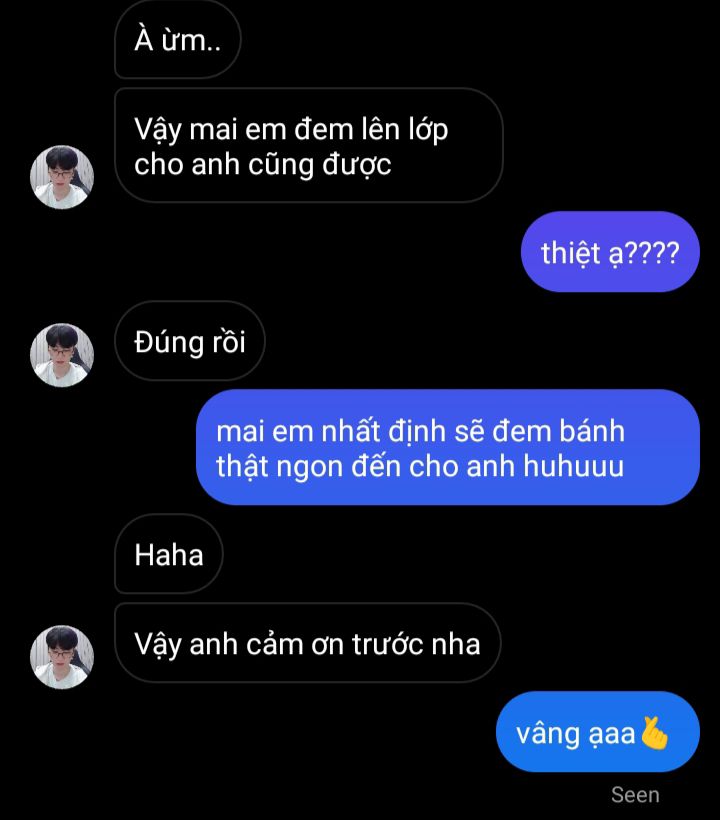Open sender's avatar beside "Vậy mai em đem lên lớp"
720x820 pixels.
(x=62, y=177)
